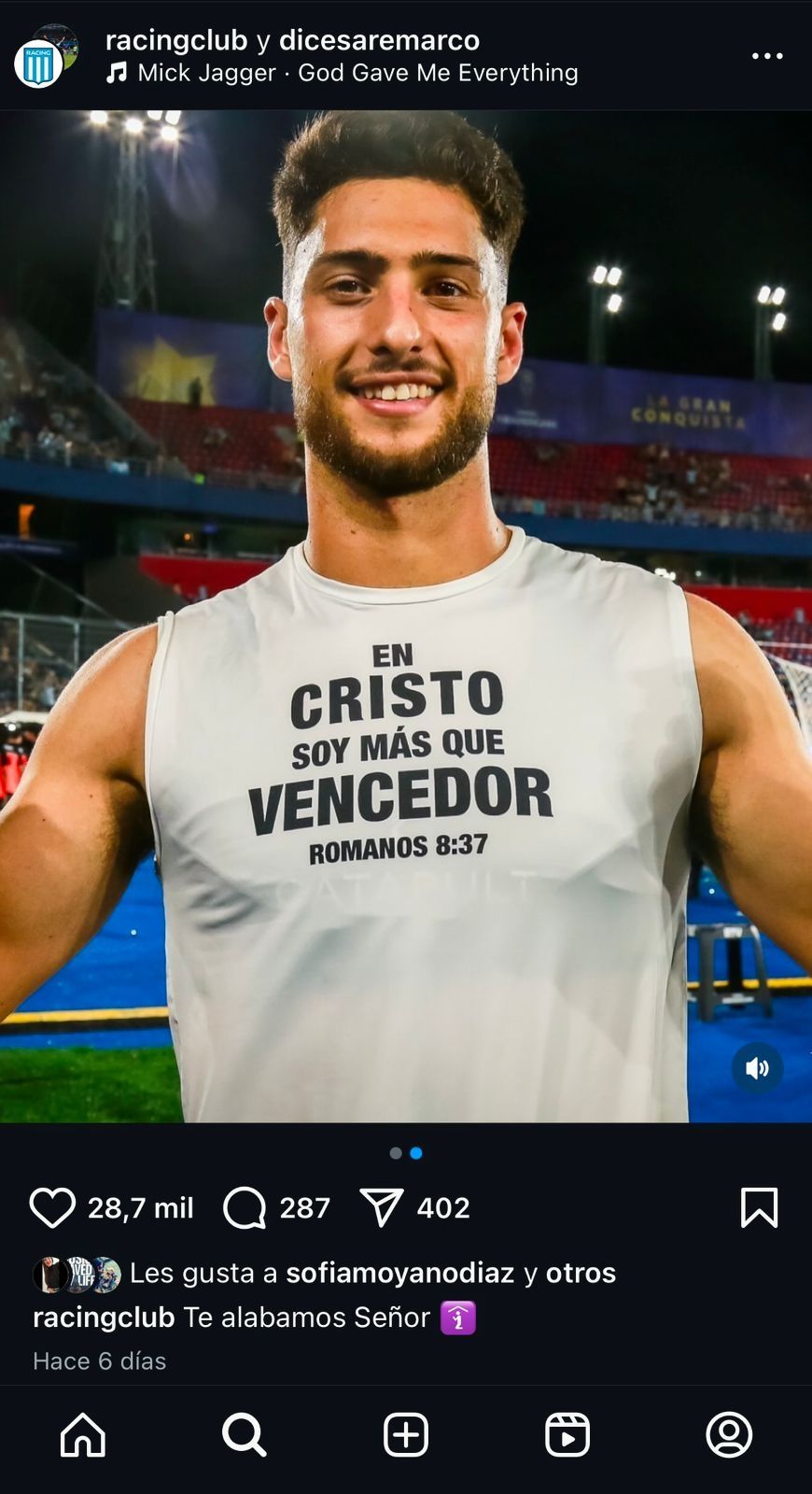This screenshot has width=812, height=1494.
Task: Toggle the post's sound with the speaker icon
Action: click(757, 1067)
